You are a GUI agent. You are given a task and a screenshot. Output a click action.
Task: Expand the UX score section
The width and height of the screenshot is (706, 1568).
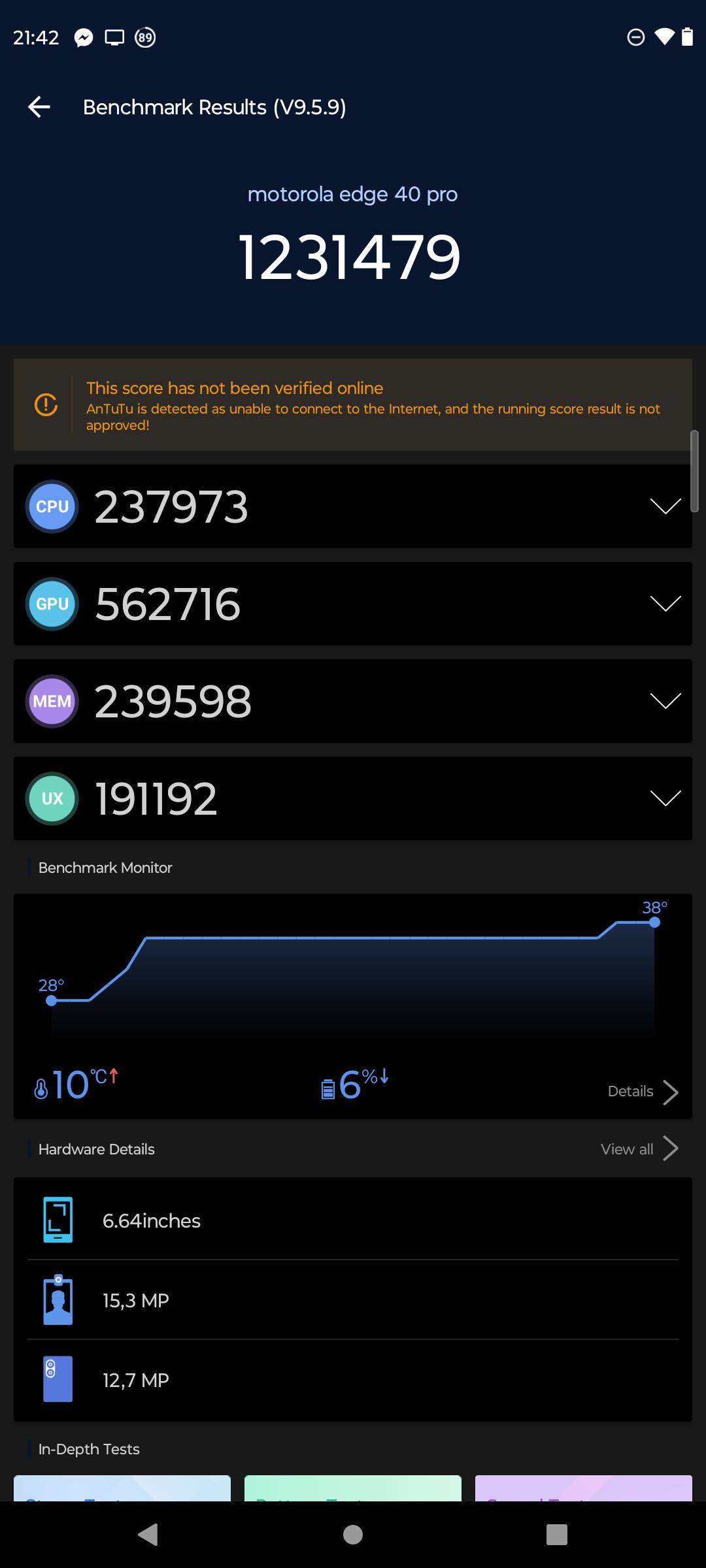(665, 798)
